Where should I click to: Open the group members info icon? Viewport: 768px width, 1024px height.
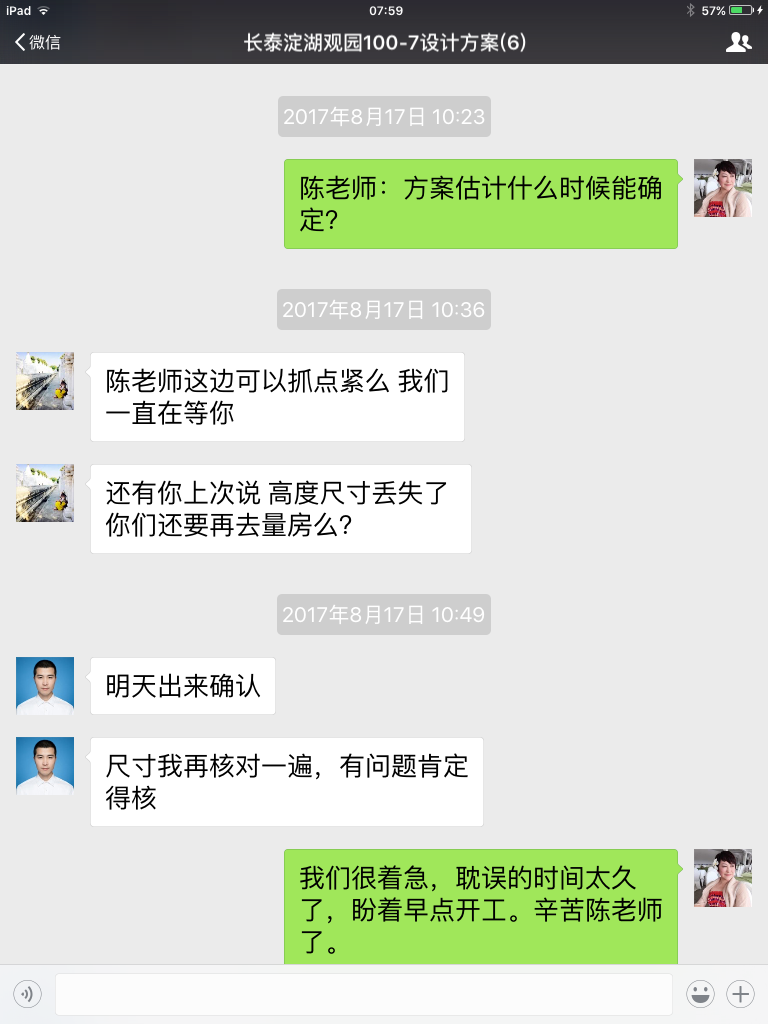pos(738,42)
